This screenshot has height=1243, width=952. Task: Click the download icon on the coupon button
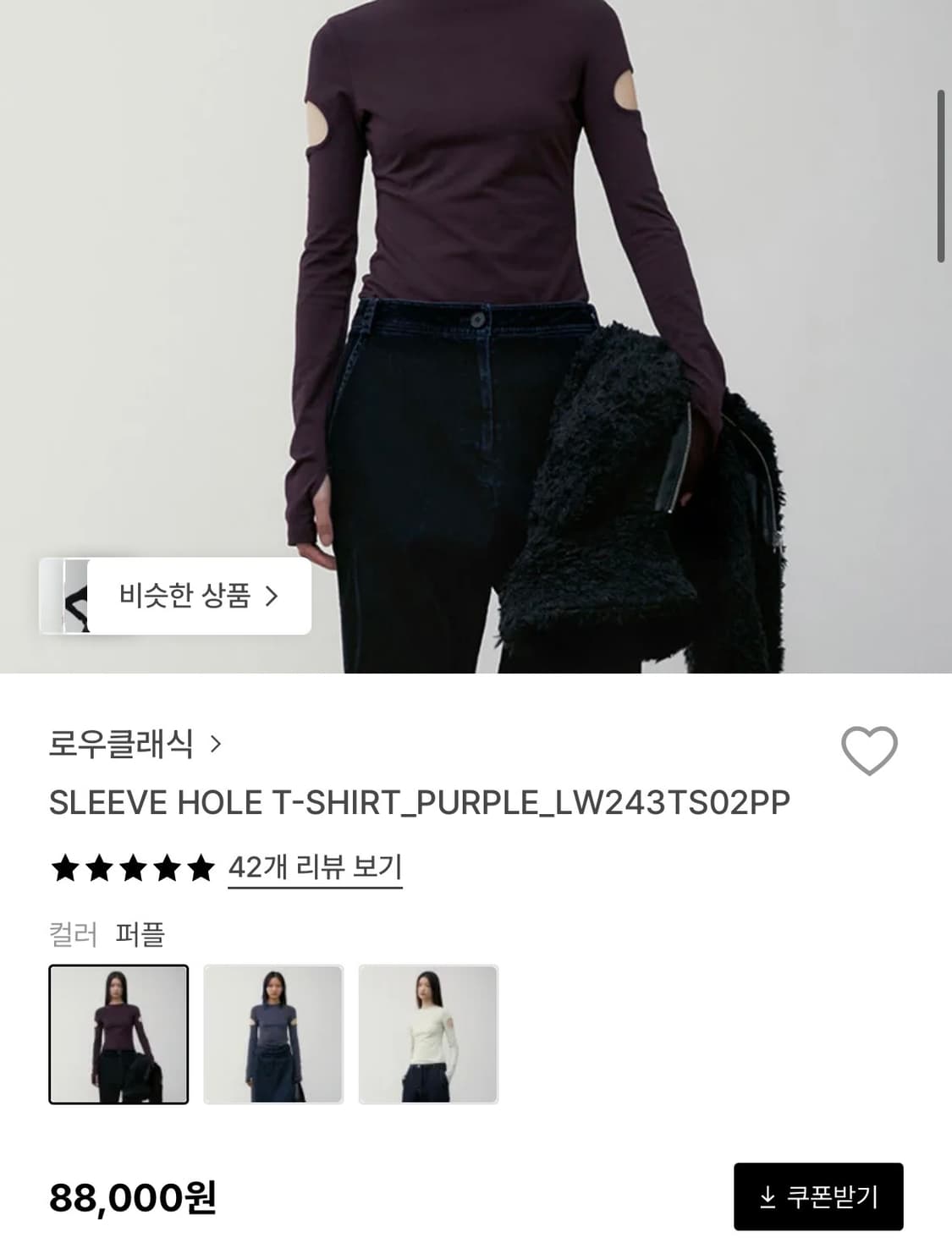(x=768, y=1196)
